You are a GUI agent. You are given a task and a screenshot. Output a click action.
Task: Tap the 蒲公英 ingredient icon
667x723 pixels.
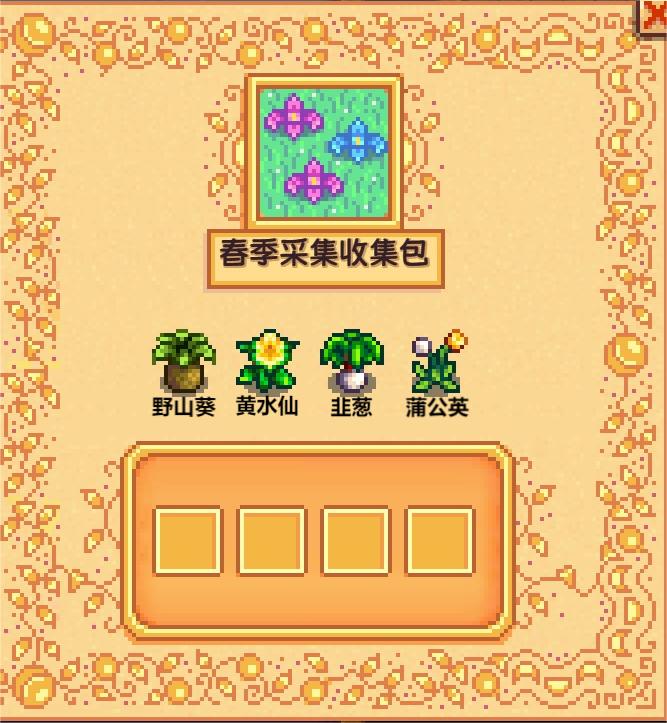[437, 362]
